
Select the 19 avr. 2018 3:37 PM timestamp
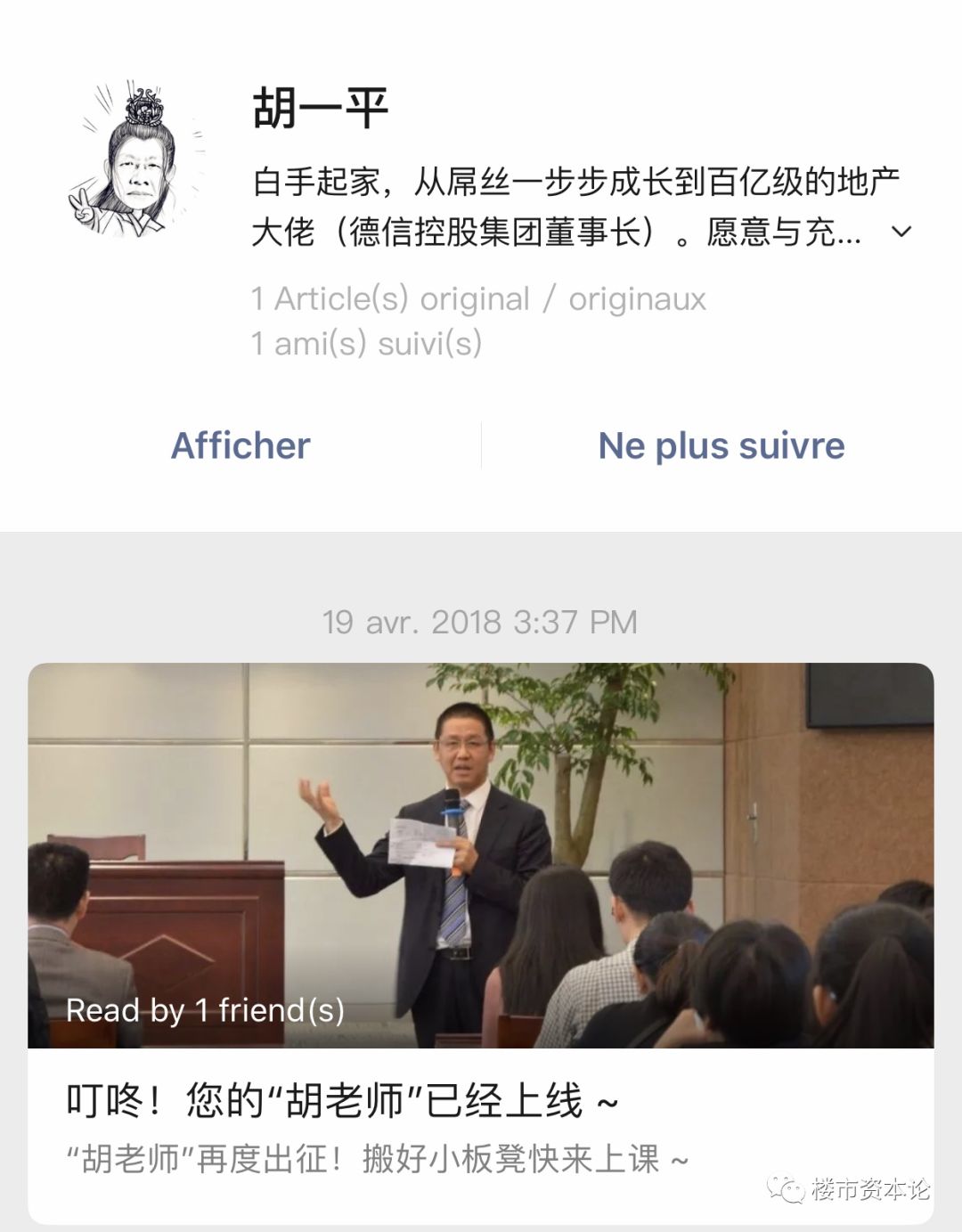(x=481, y=622)
